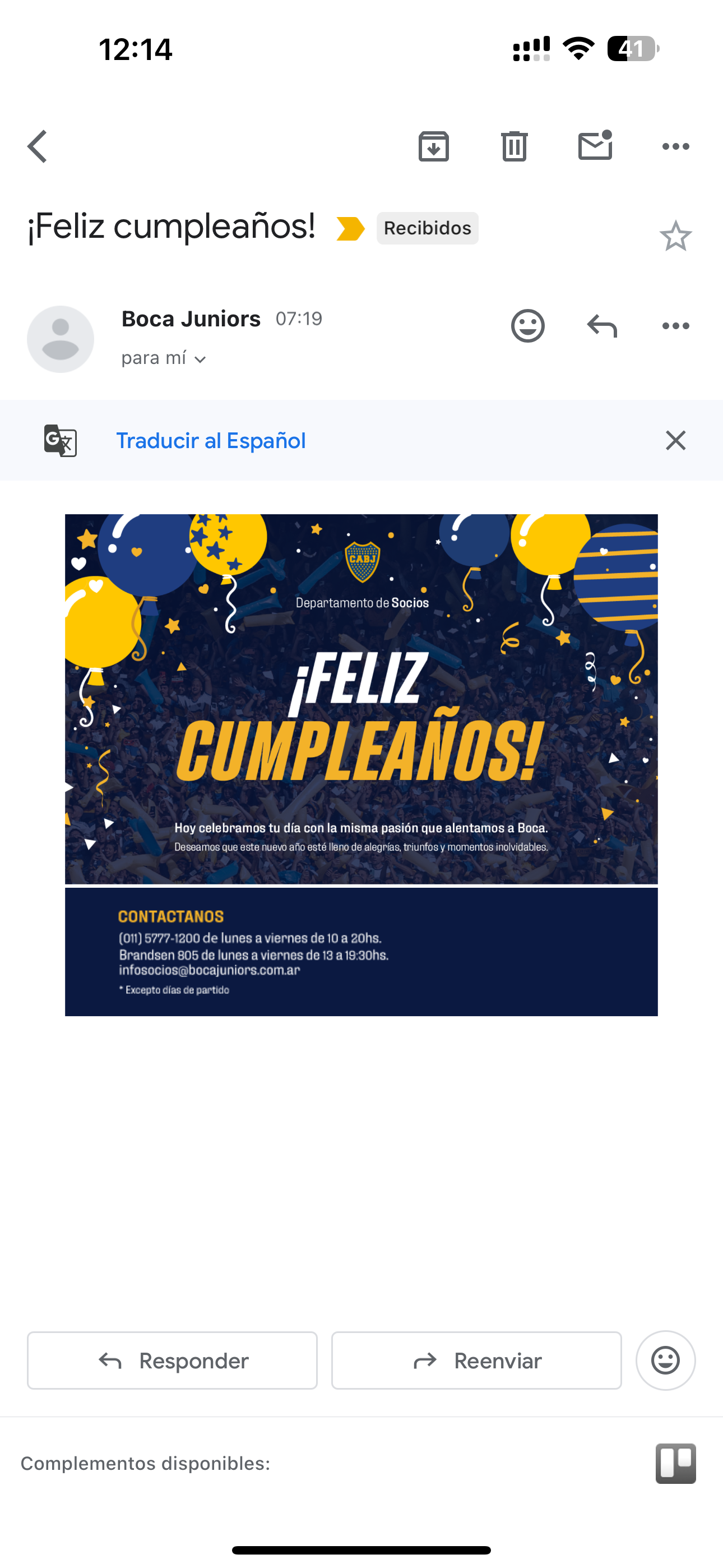Viewport: 723px width, 1568px height.
Task: Delete this email with trash icon
Action: coord(515,147)
